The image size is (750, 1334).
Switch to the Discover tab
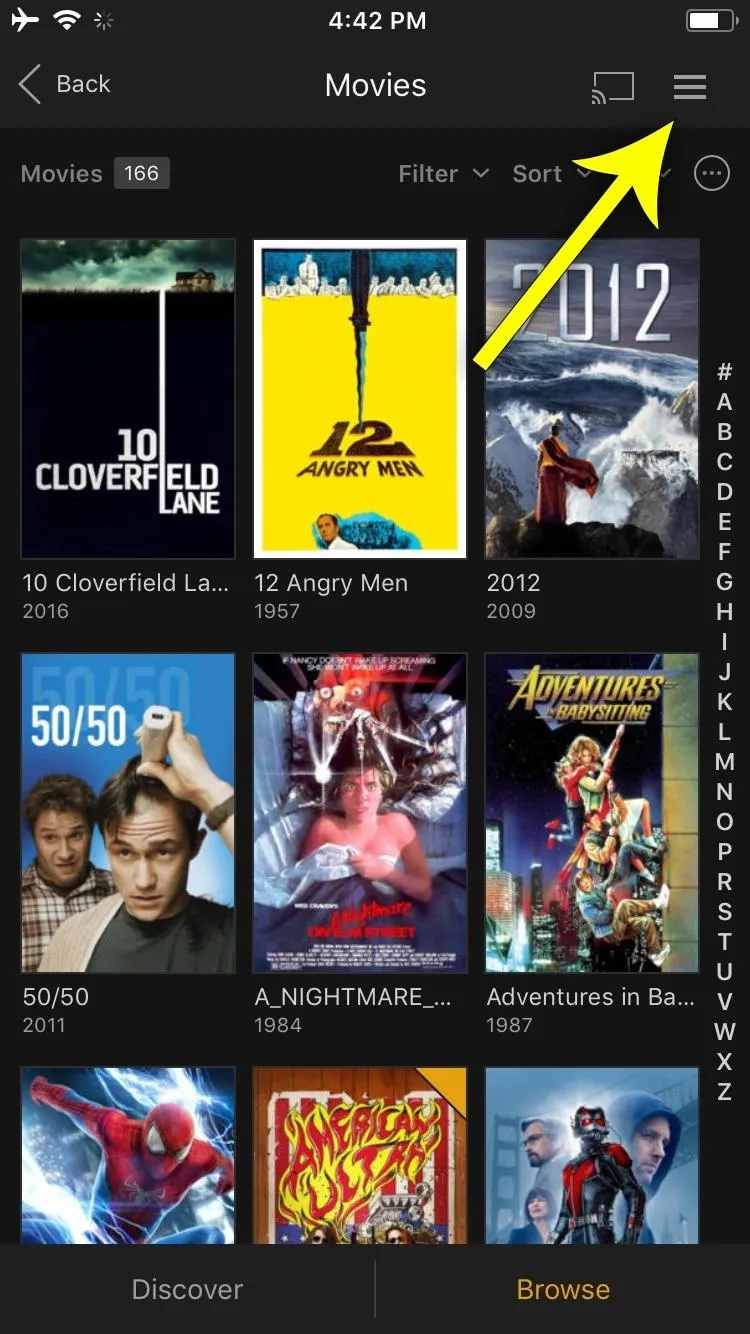coord(187,1290)
